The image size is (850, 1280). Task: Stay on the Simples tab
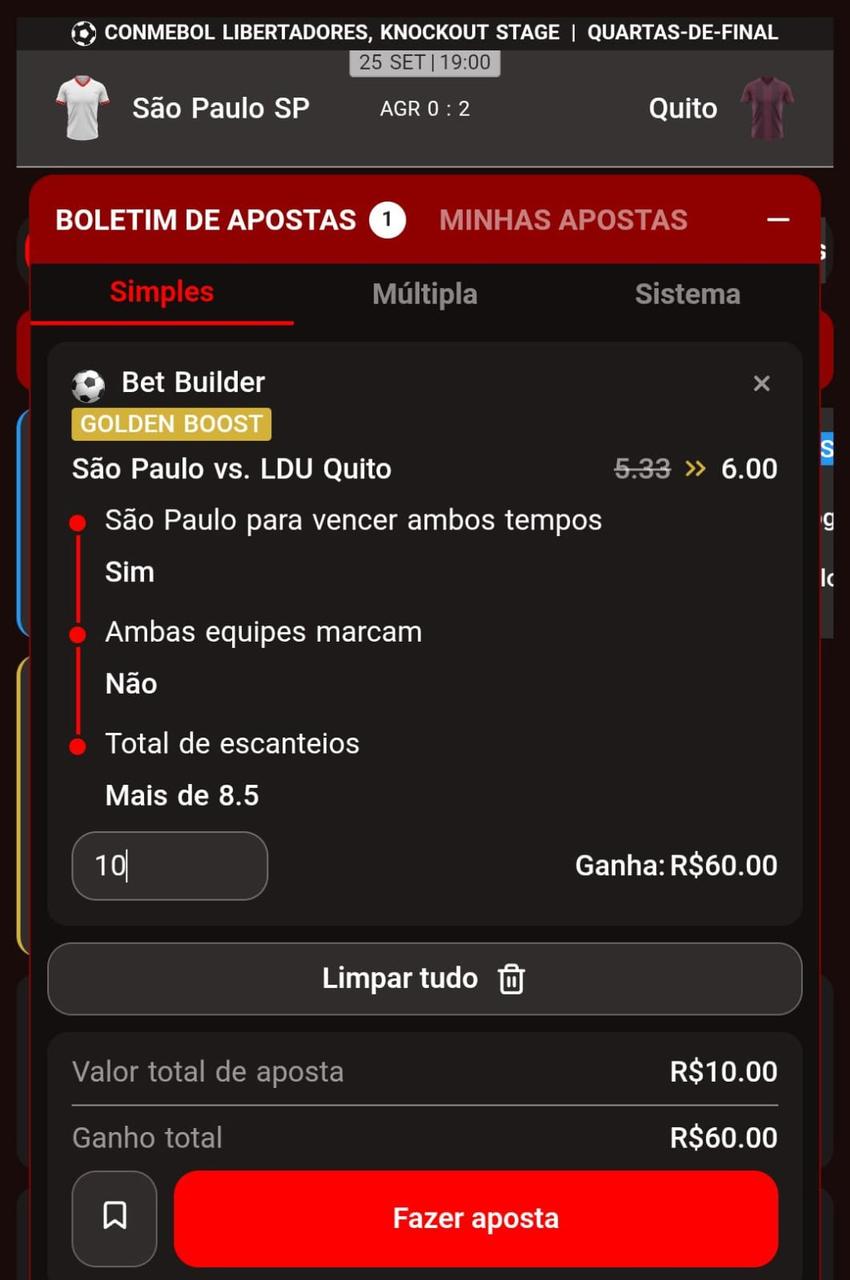coord(161,291)
